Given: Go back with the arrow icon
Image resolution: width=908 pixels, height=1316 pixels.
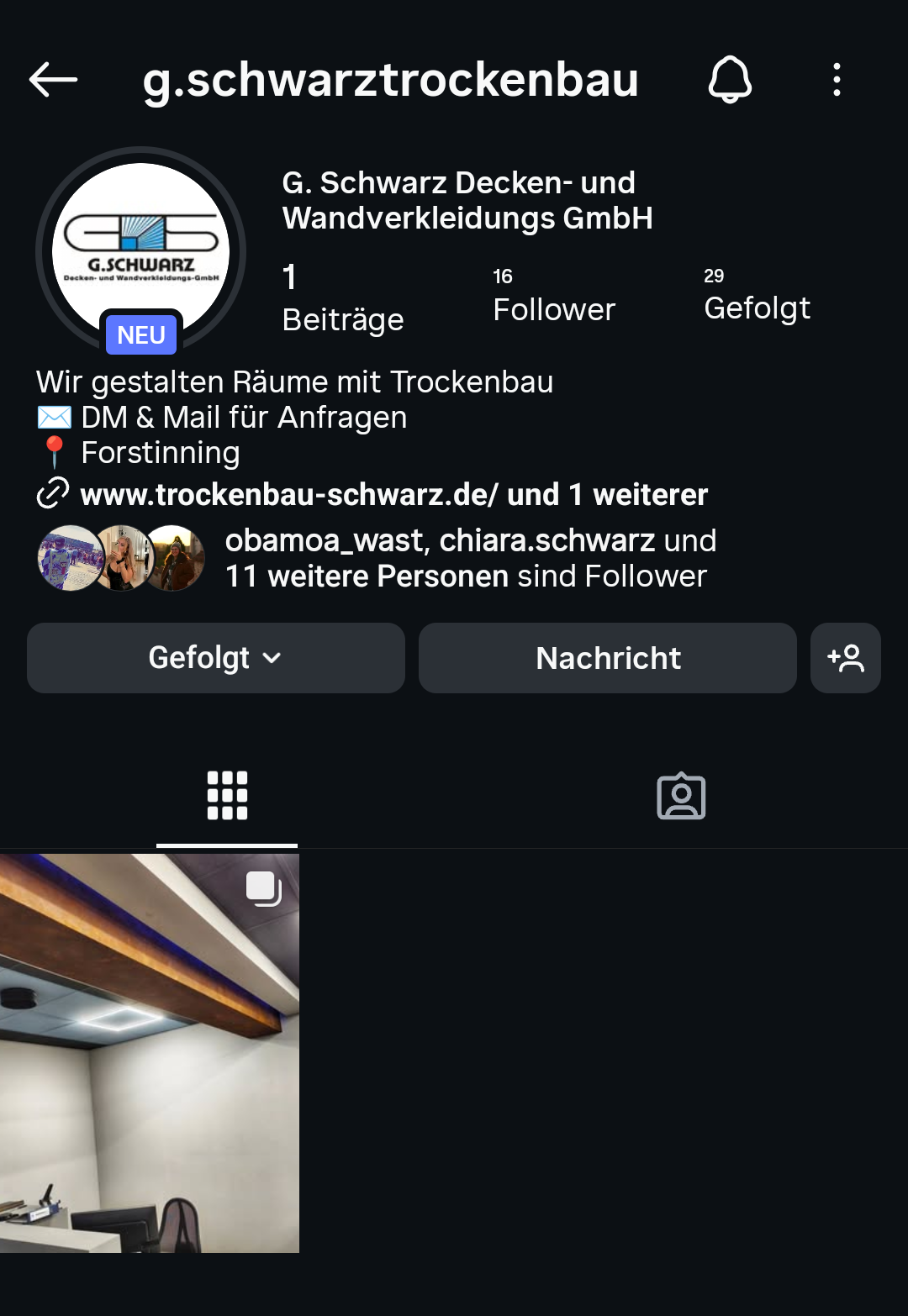Looking at the screenshot, I should click(53, 80).
